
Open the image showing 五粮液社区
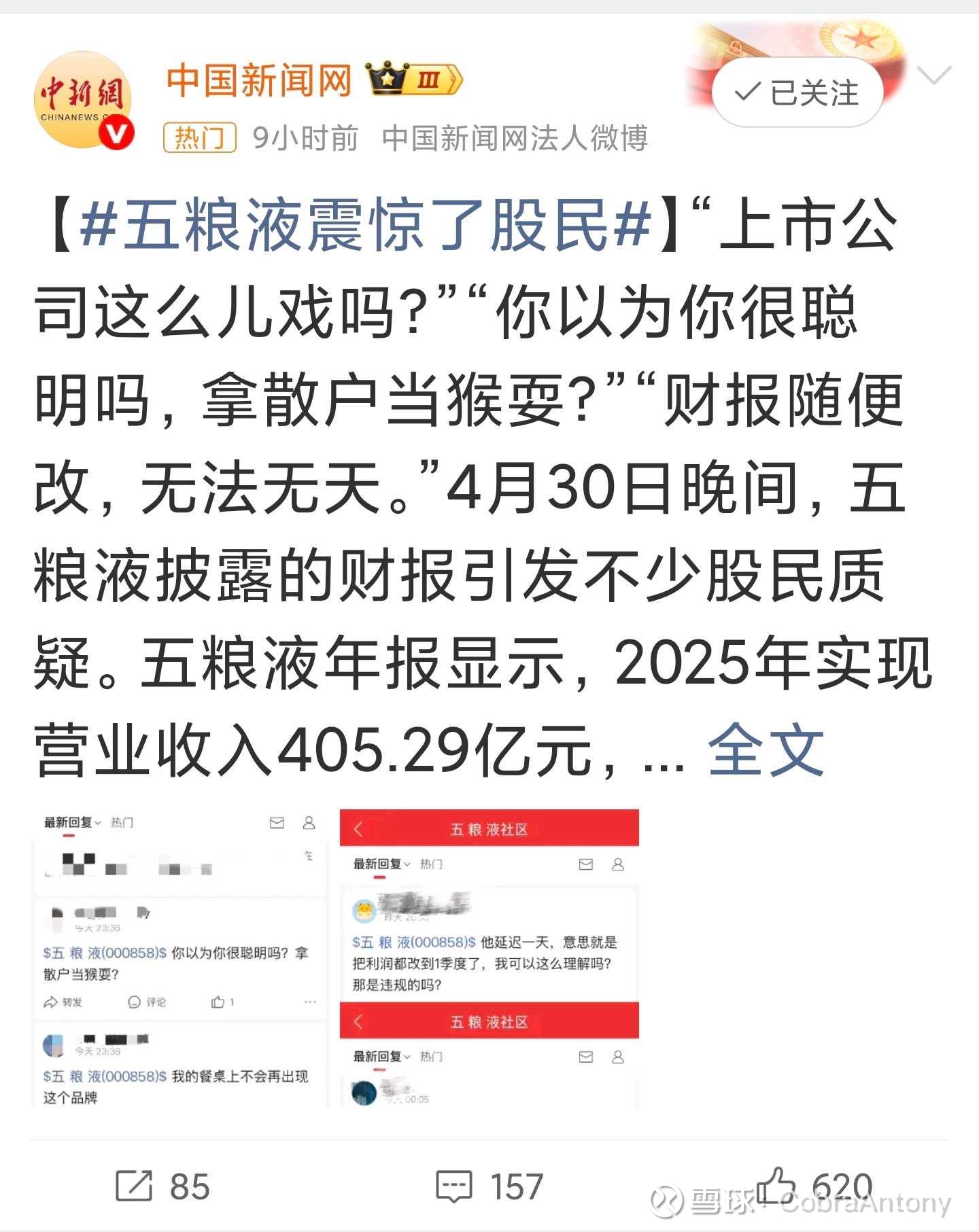489,958
